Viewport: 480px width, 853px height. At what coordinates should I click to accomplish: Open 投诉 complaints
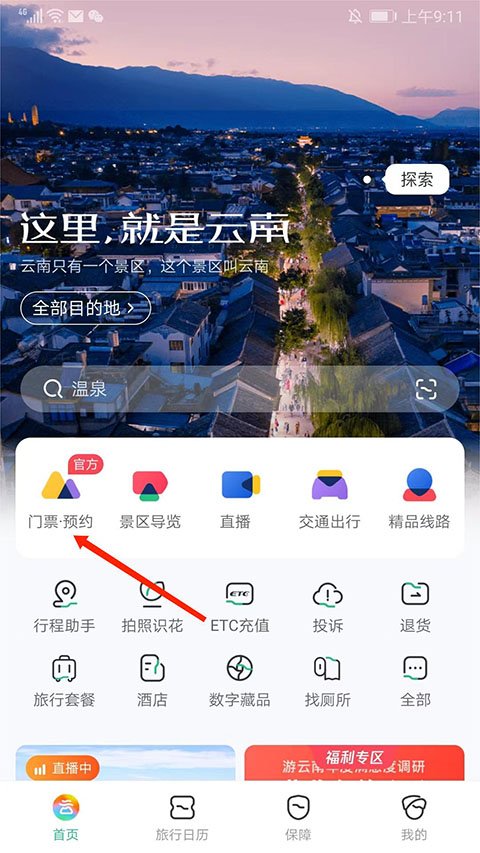coord(328,607)
